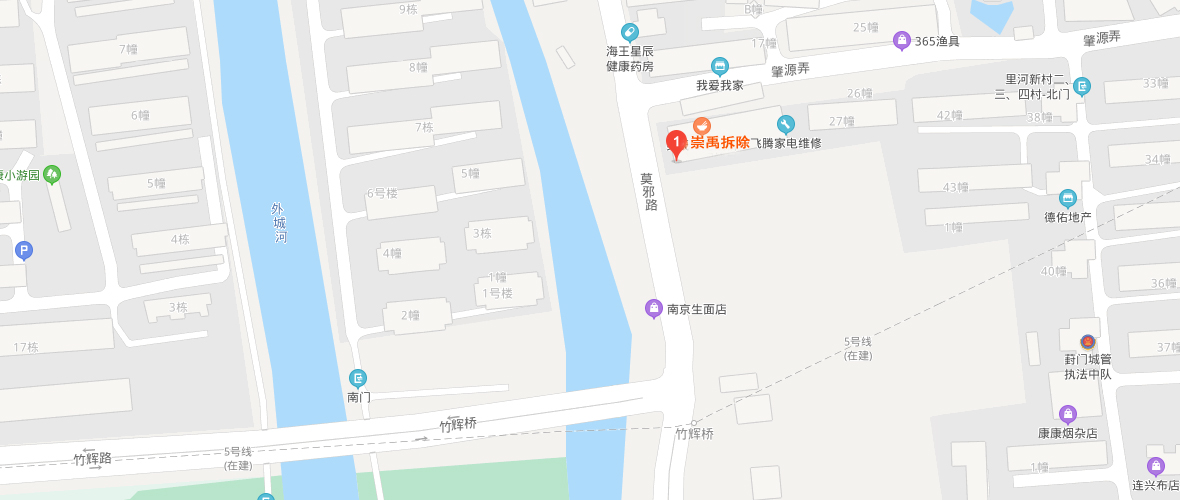Select the 365渔具 shop marker
The image size is (1180, 500).
(901, 41)
